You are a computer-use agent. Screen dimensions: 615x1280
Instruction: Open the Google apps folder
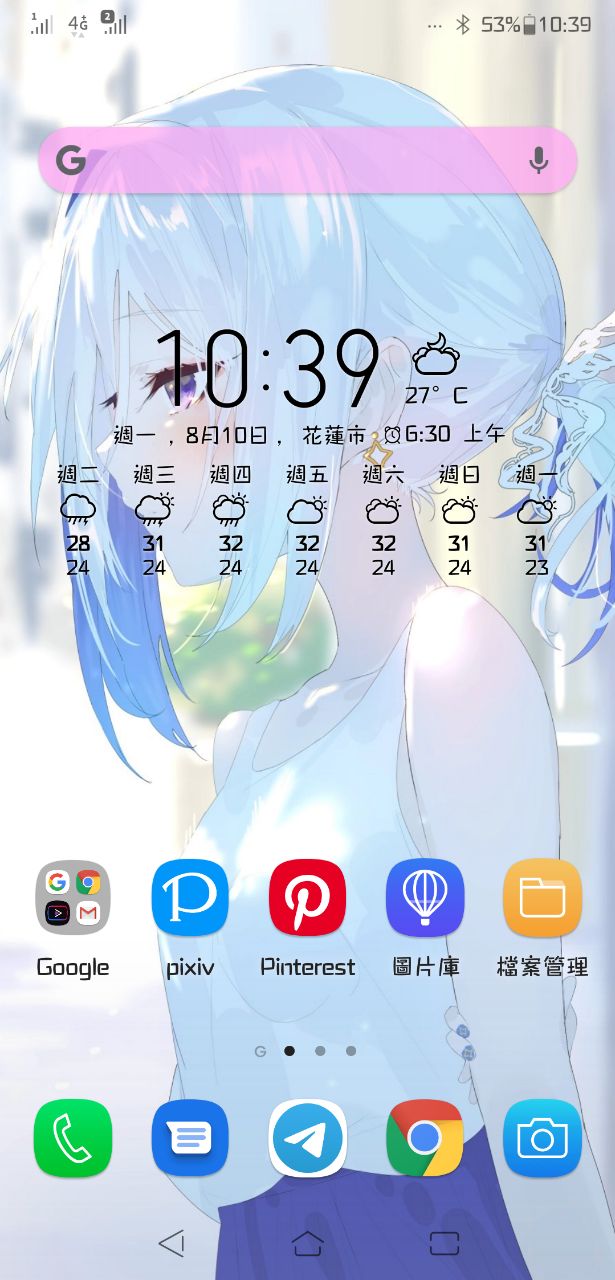coord(73,898)
